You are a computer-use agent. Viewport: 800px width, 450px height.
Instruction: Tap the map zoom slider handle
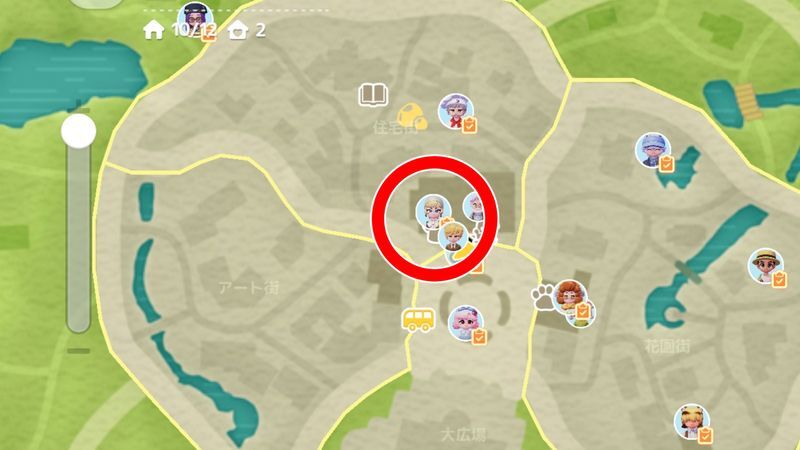tap(78, 130)
